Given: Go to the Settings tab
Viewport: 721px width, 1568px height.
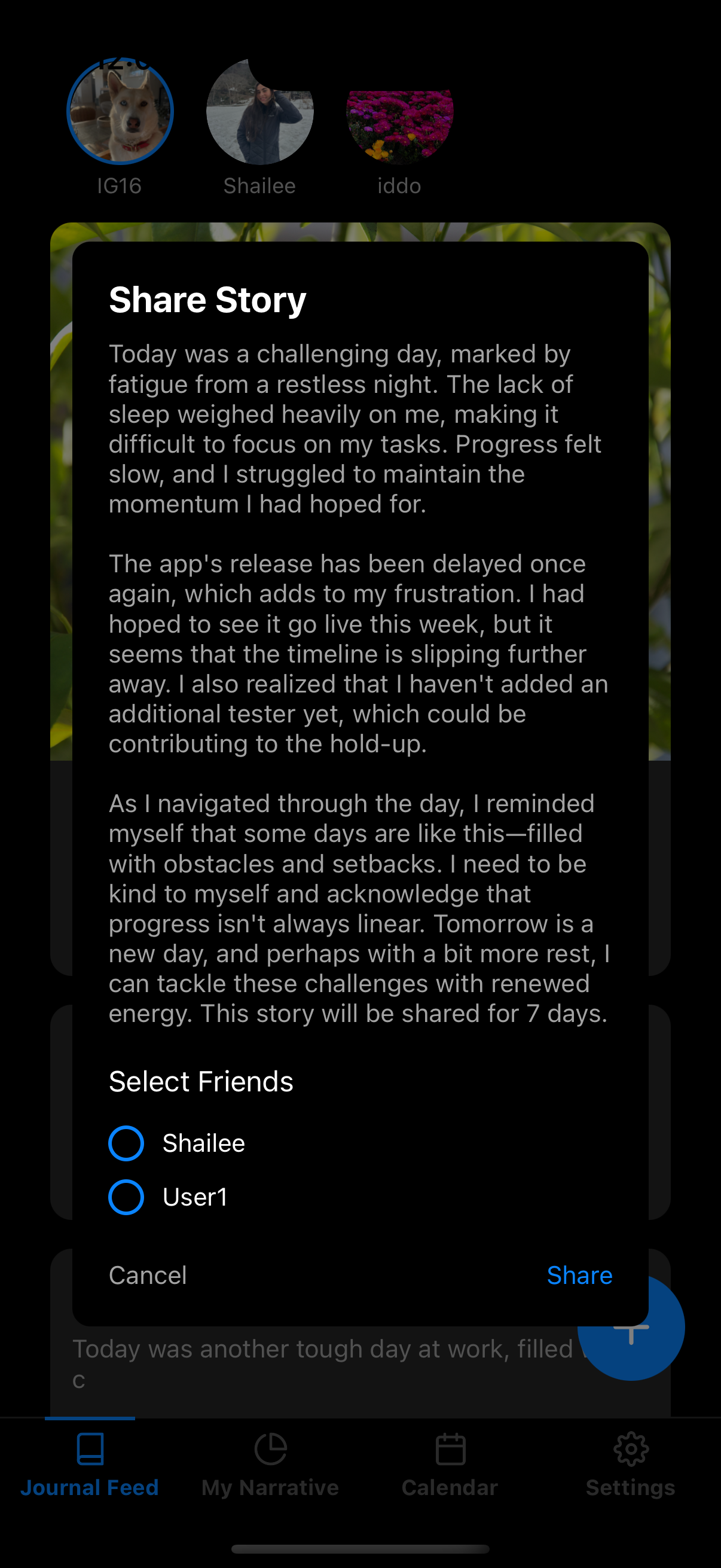Looking at the screenshot, I should tap(630, 1465).
